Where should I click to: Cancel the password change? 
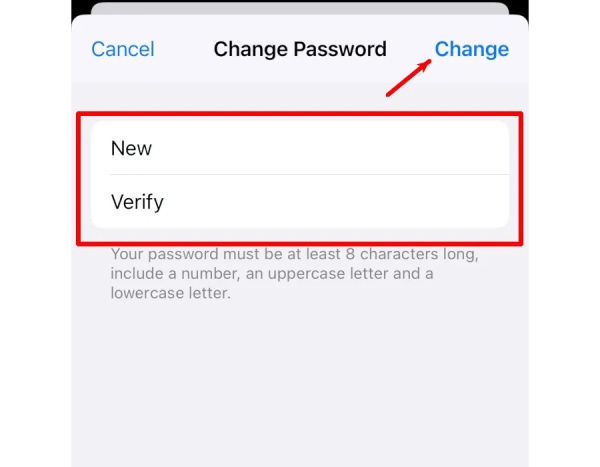tap(123, 49)
